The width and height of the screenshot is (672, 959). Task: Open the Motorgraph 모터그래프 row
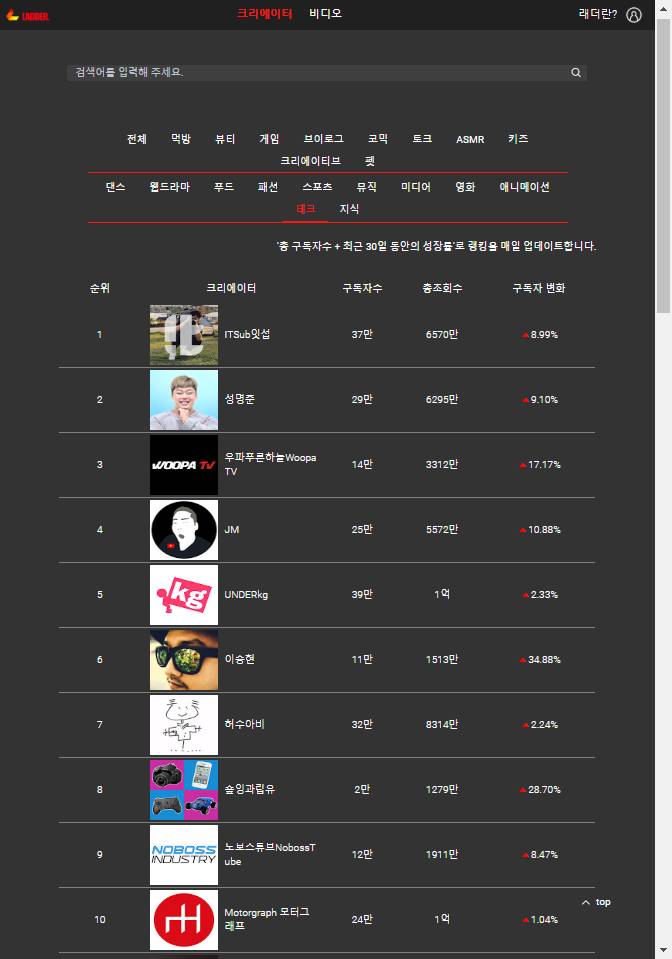coord(265,919)
